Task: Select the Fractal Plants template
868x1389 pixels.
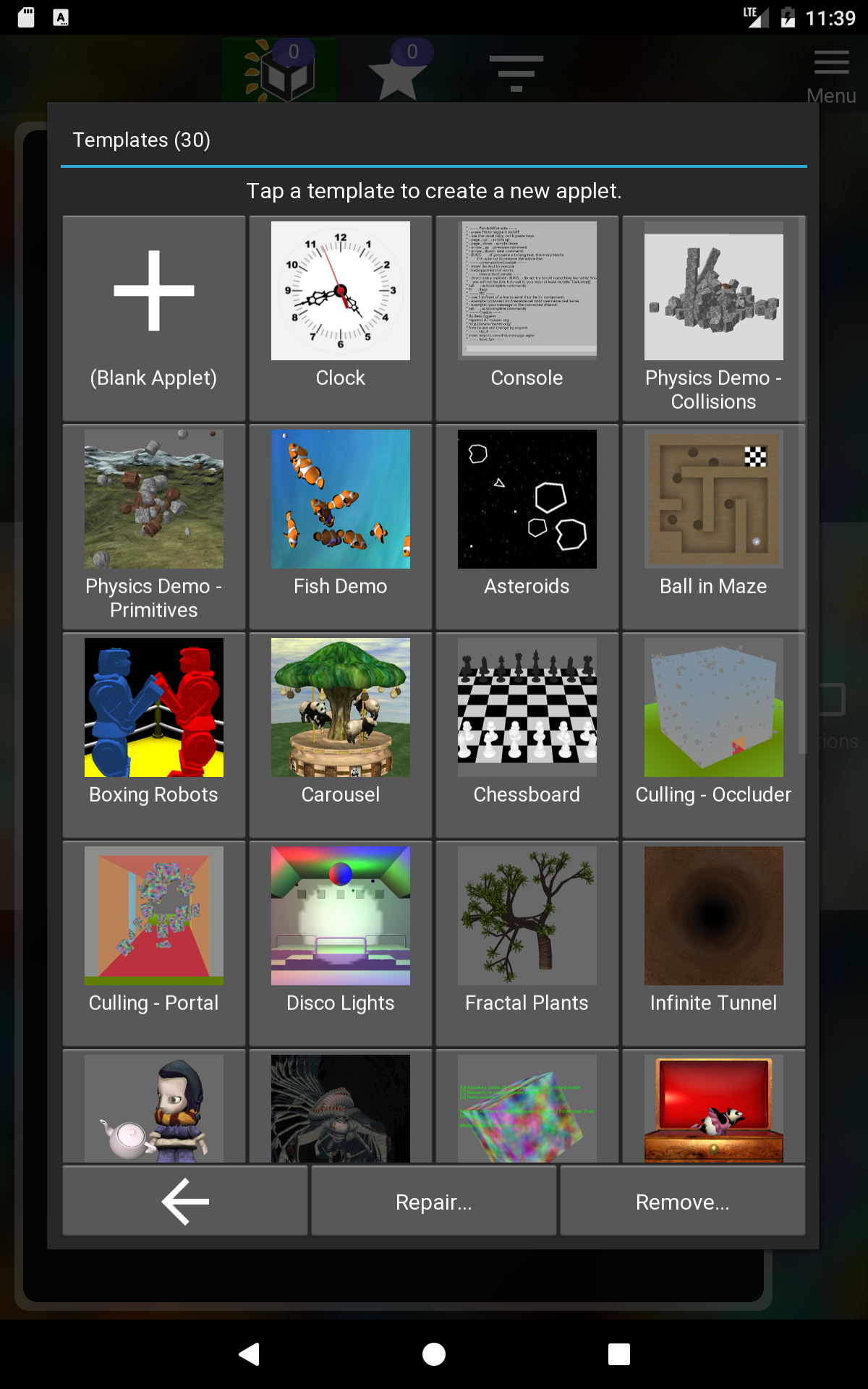Action: (x=527, y=943)
